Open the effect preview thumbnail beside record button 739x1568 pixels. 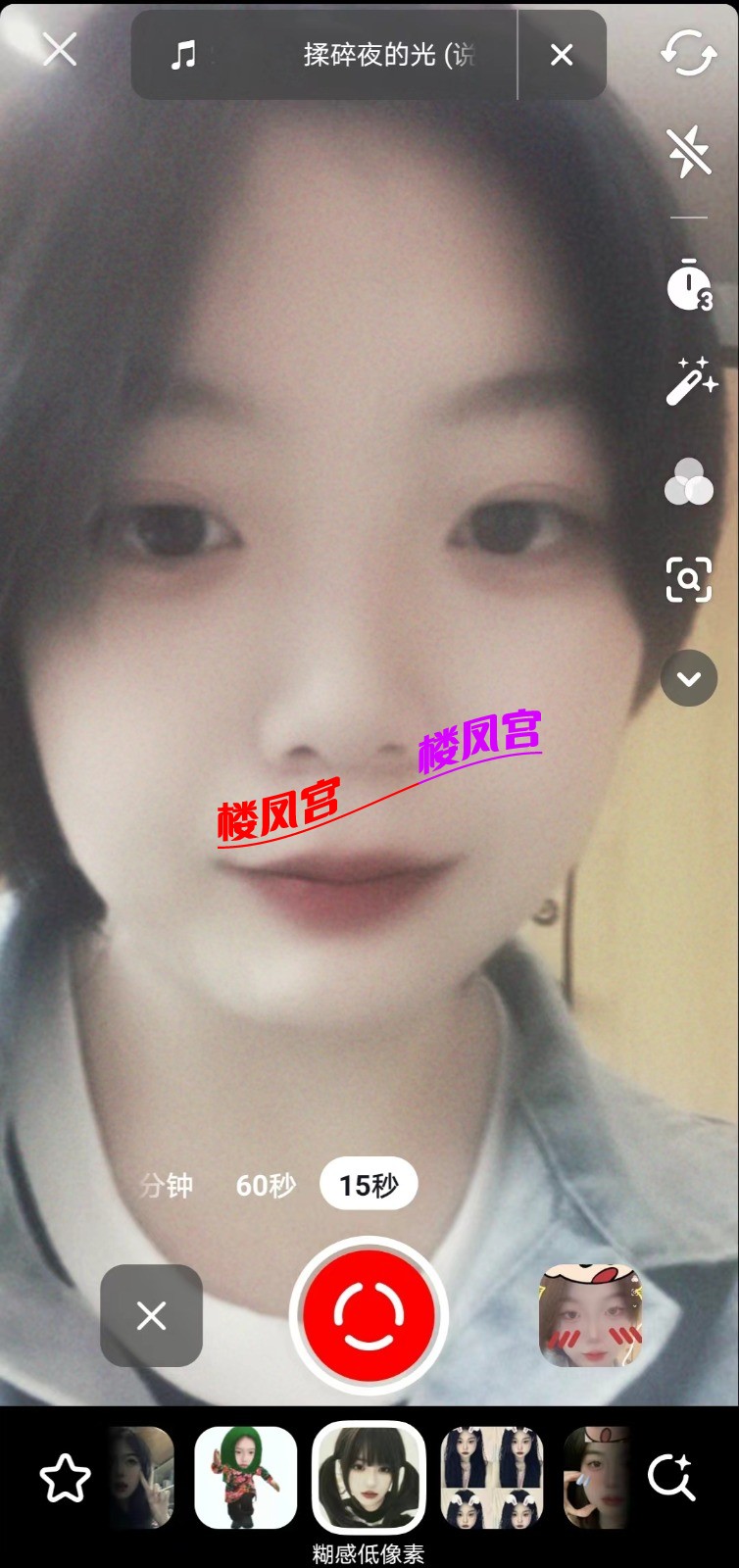pyautogui.click(x=590, y=1315)
